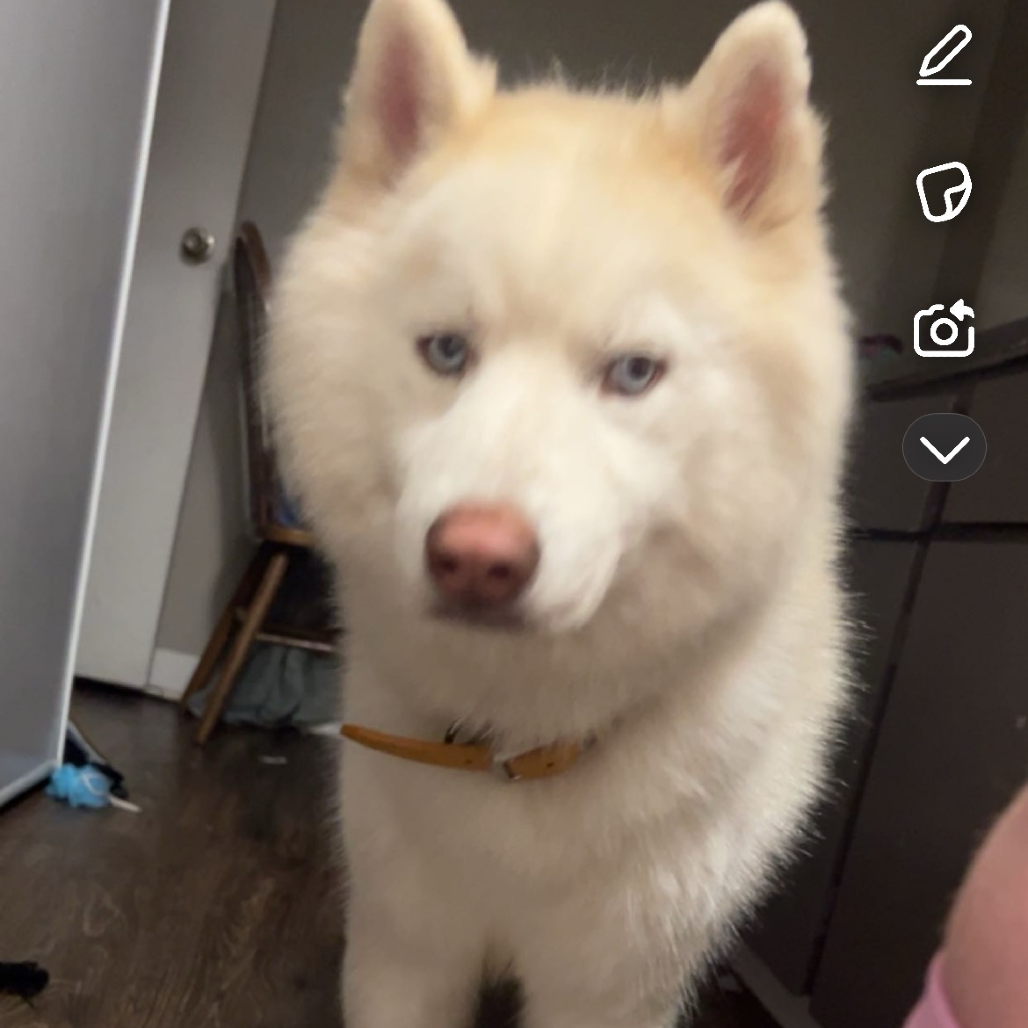Screen dimensions: 1028x1028
Task: Open the pencil drawing tool
Action: (944, 56)
